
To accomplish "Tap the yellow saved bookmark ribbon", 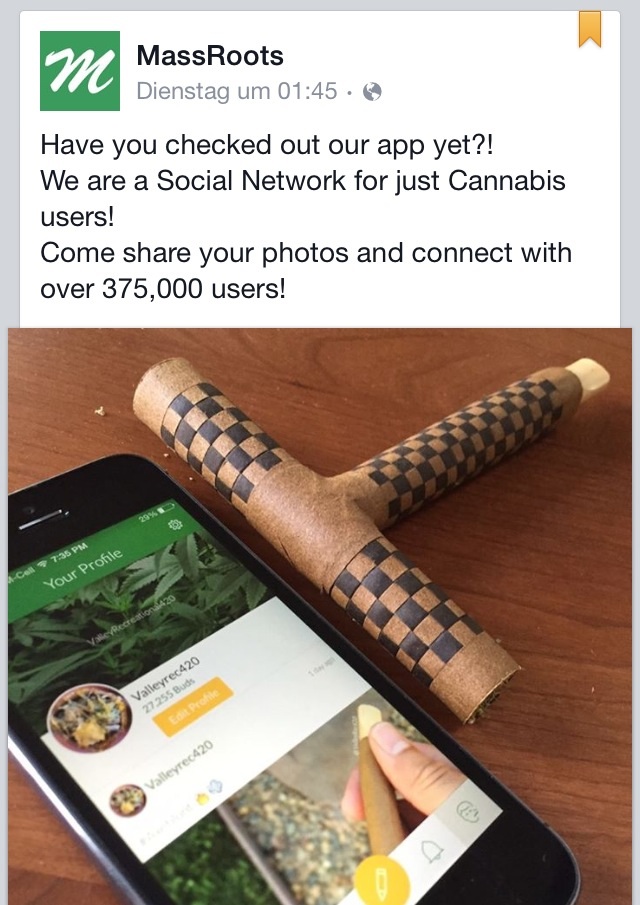I will (x=590, y=29).
